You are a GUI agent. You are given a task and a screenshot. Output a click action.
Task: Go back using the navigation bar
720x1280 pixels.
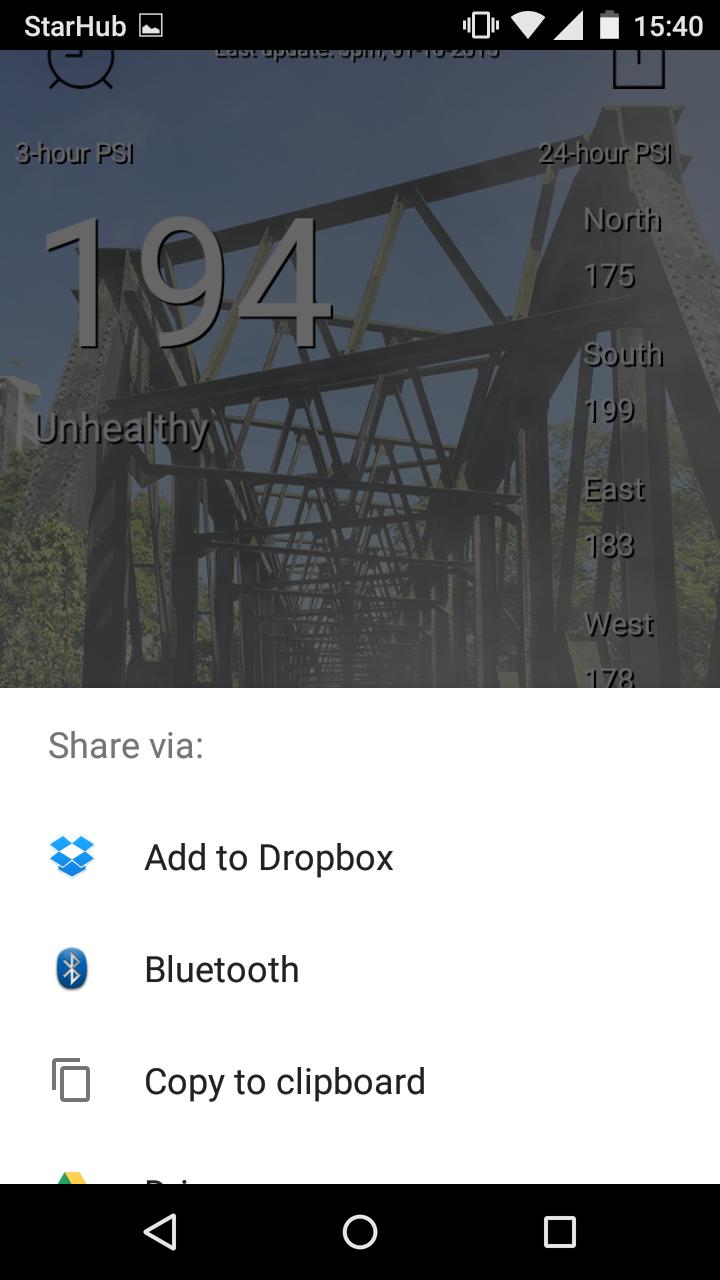pos(160,1232)
